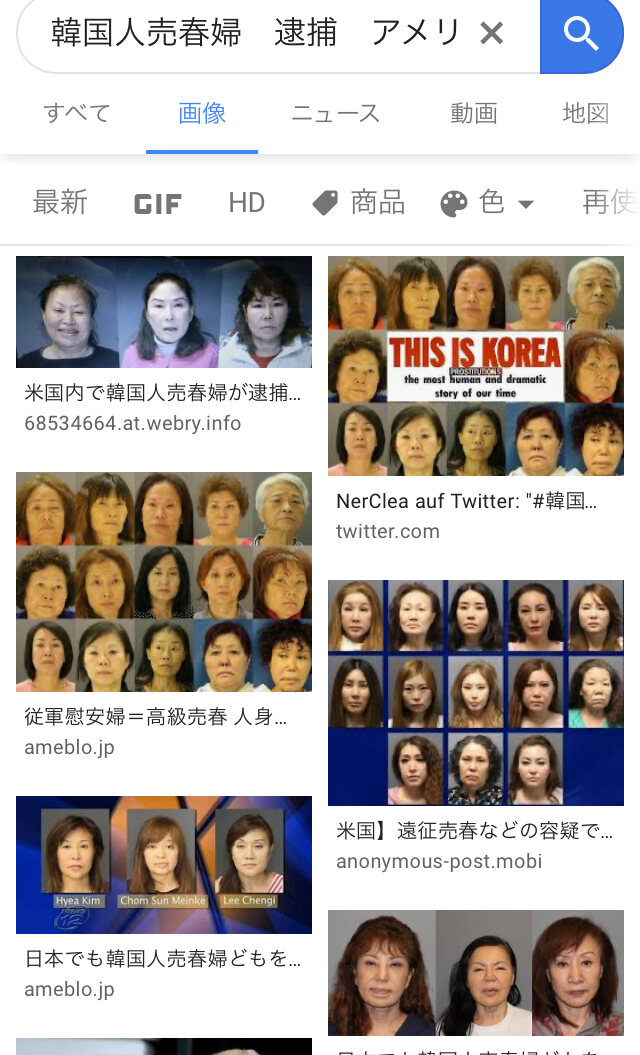Open the 68534664.at.webry.info image result
The width and height of the screenshot is (640, 1055).
click(x=163, y=312)
